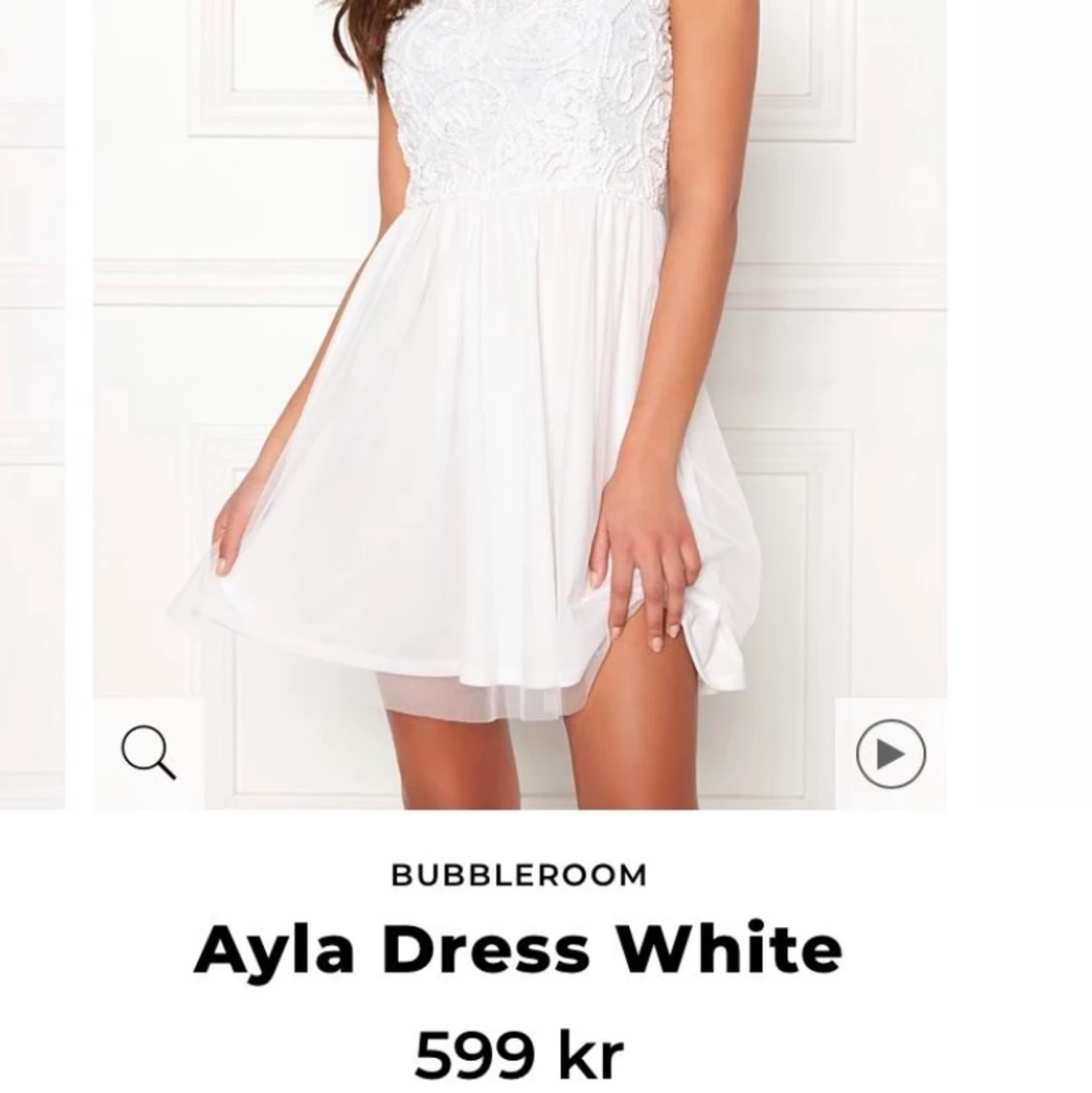Play the Ayla Dress product video

coord(890,753)
